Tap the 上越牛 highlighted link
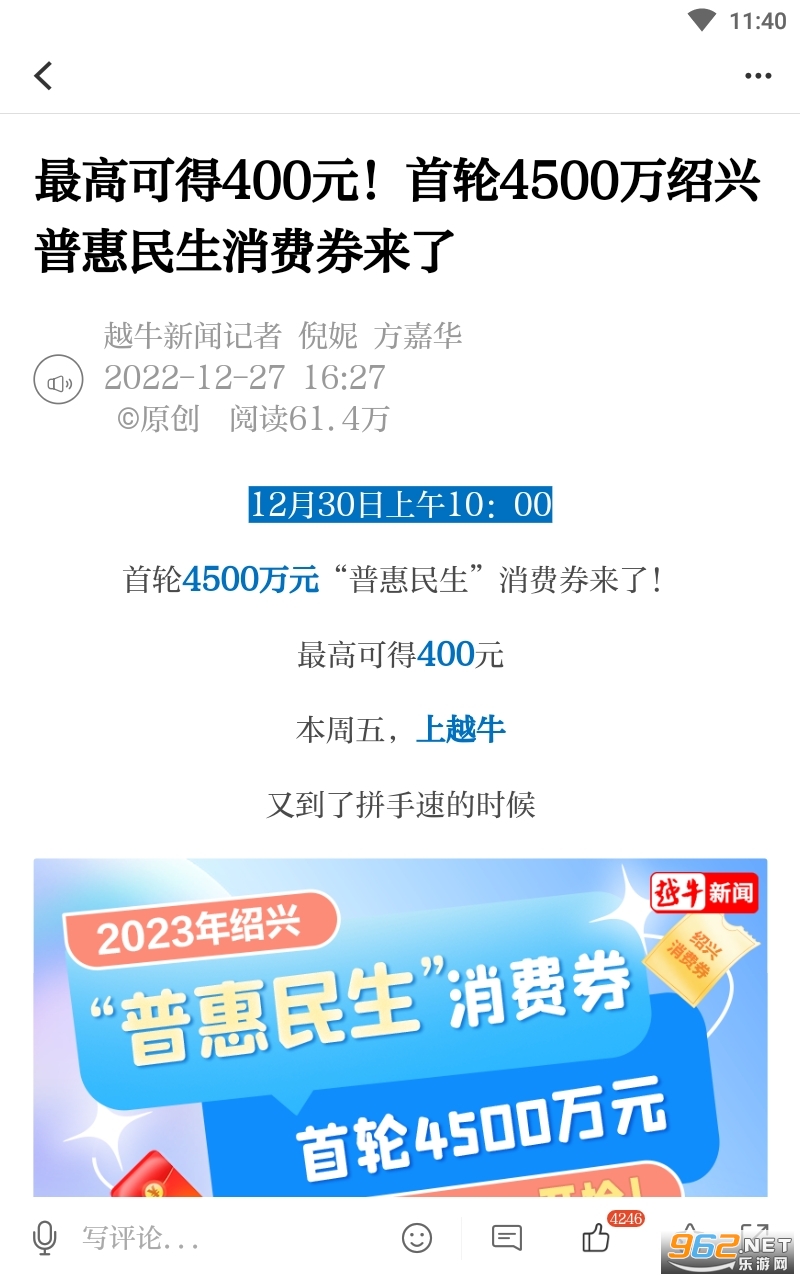Viewport: 800px width, 1280px height. [460, 730]
